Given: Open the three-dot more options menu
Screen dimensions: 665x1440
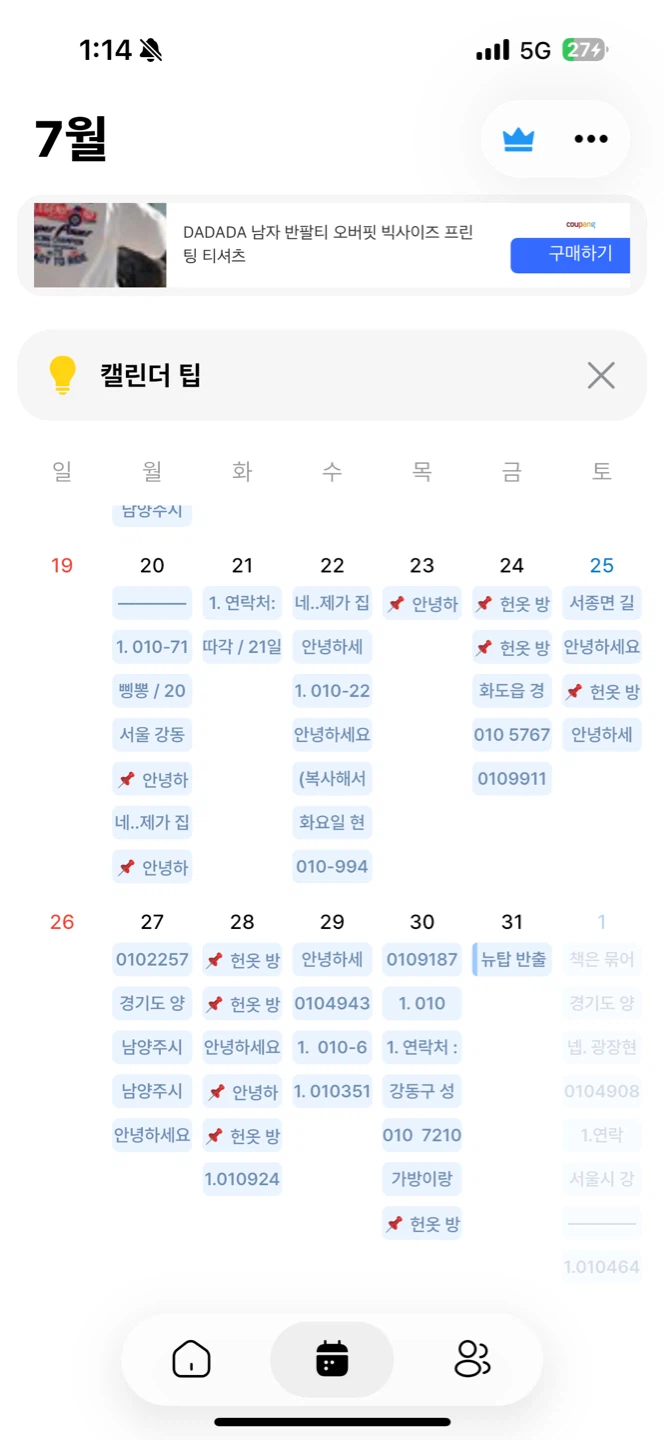Looking at the screenshot, I should click(x=591, y=139).
